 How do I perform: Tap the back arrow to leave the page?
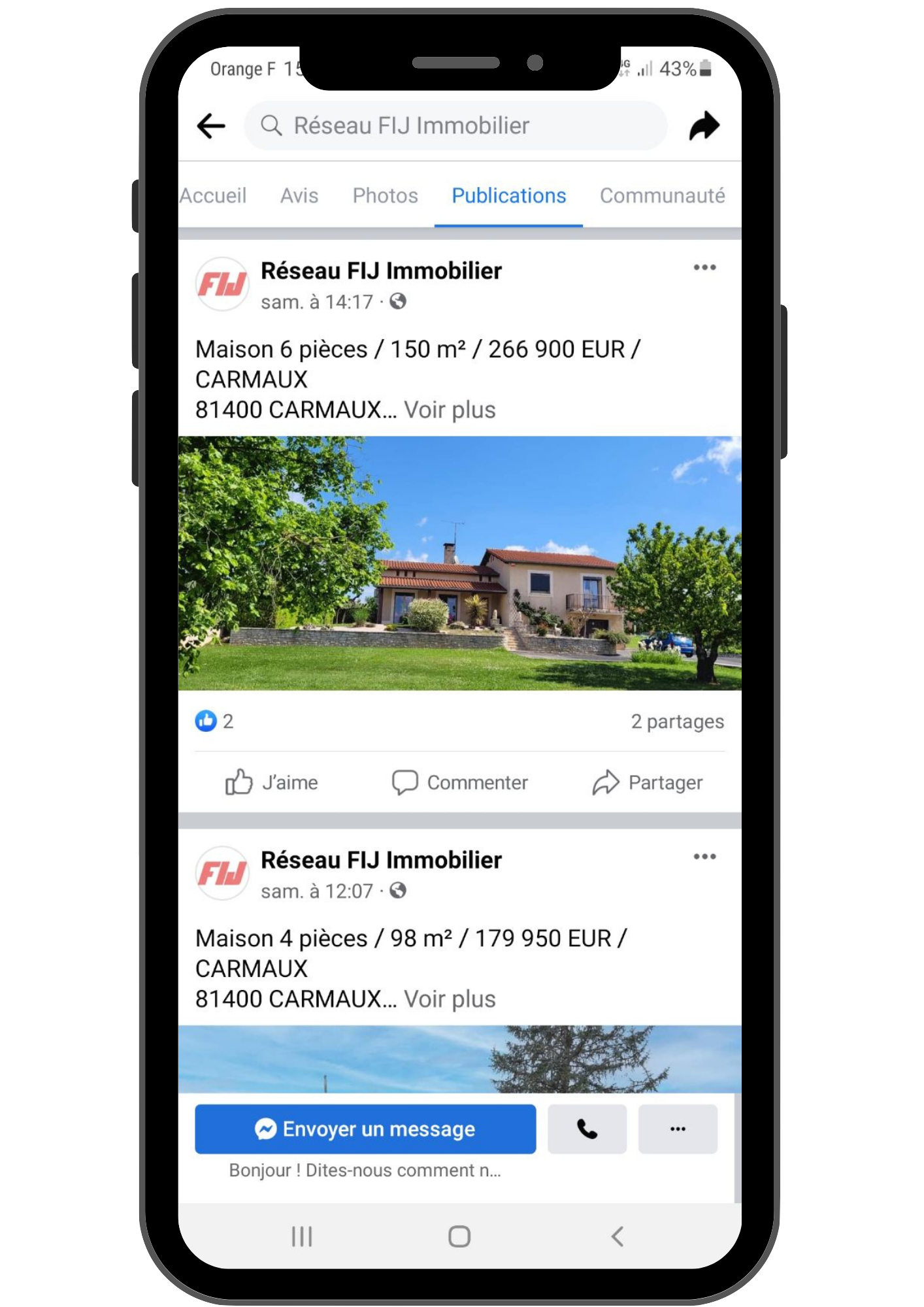(208, 125)
